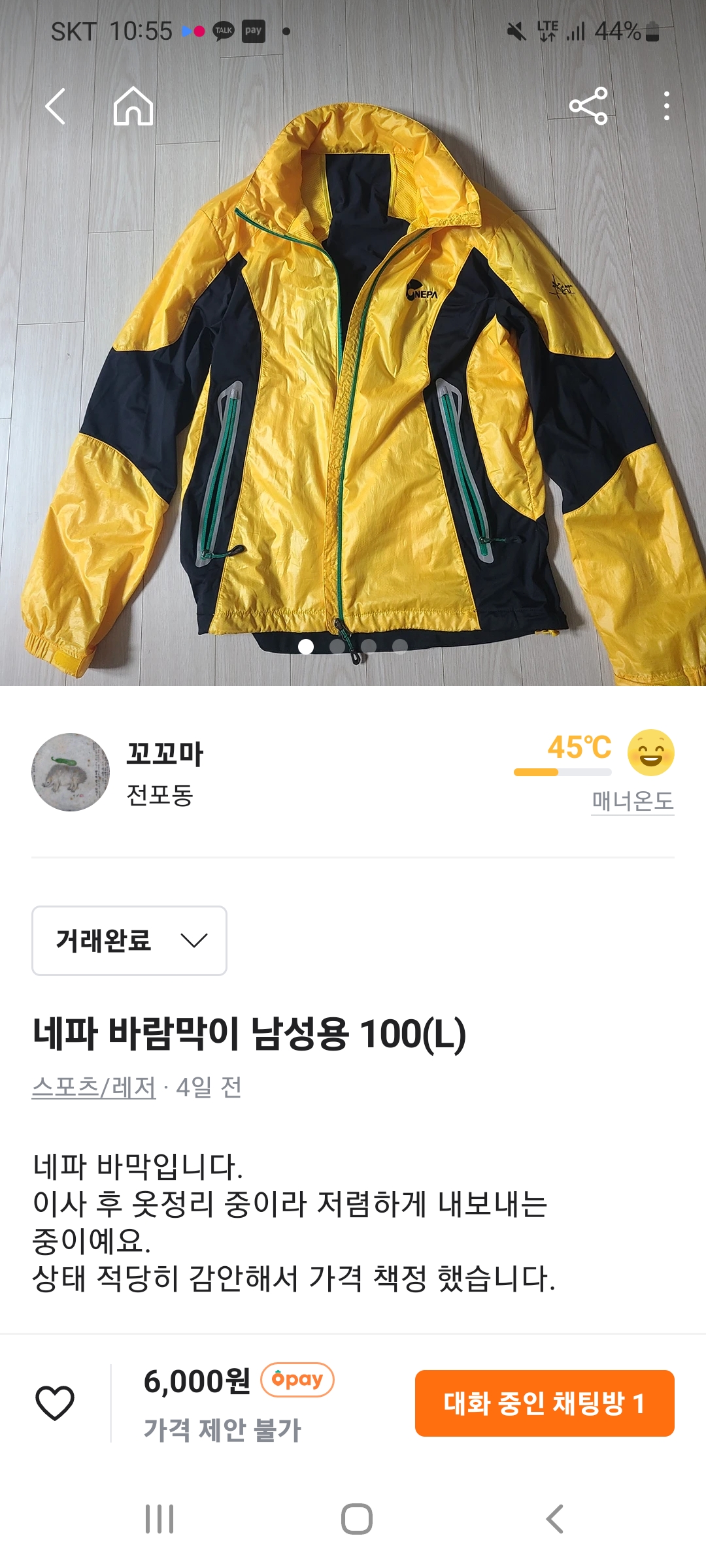Open the 스포츠/레저 category link

click(x=94, y=1088)
